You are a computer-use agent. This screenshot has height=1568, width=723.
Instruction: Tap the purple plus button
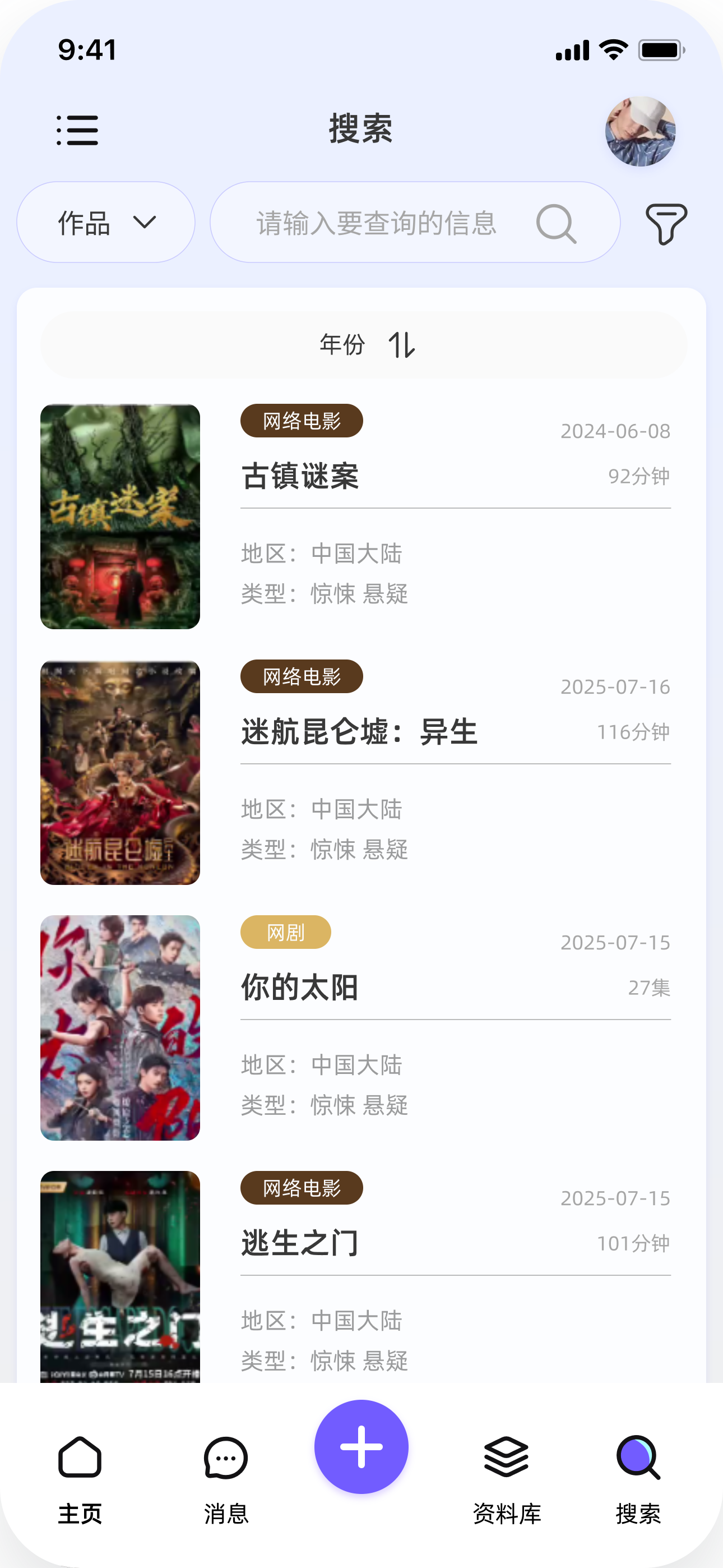tap(361, 1446)
